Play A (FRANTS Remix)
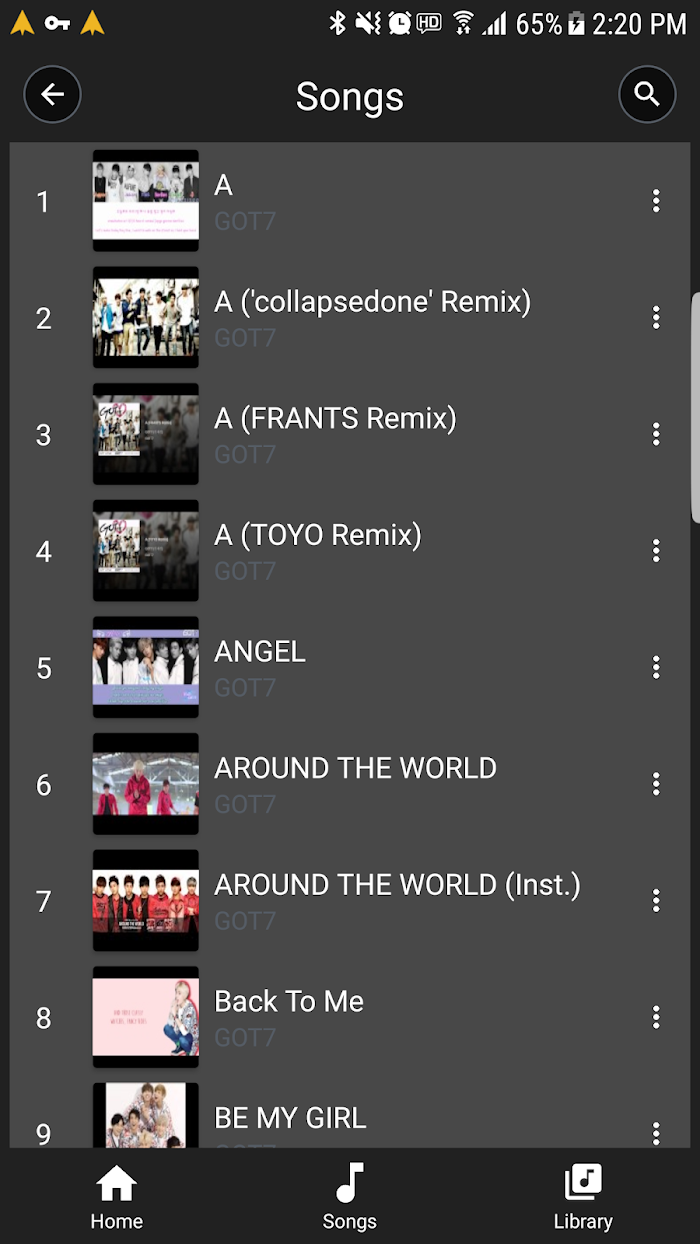The height and width of the screenshot is (1244, 700). (x=350, y=435)
